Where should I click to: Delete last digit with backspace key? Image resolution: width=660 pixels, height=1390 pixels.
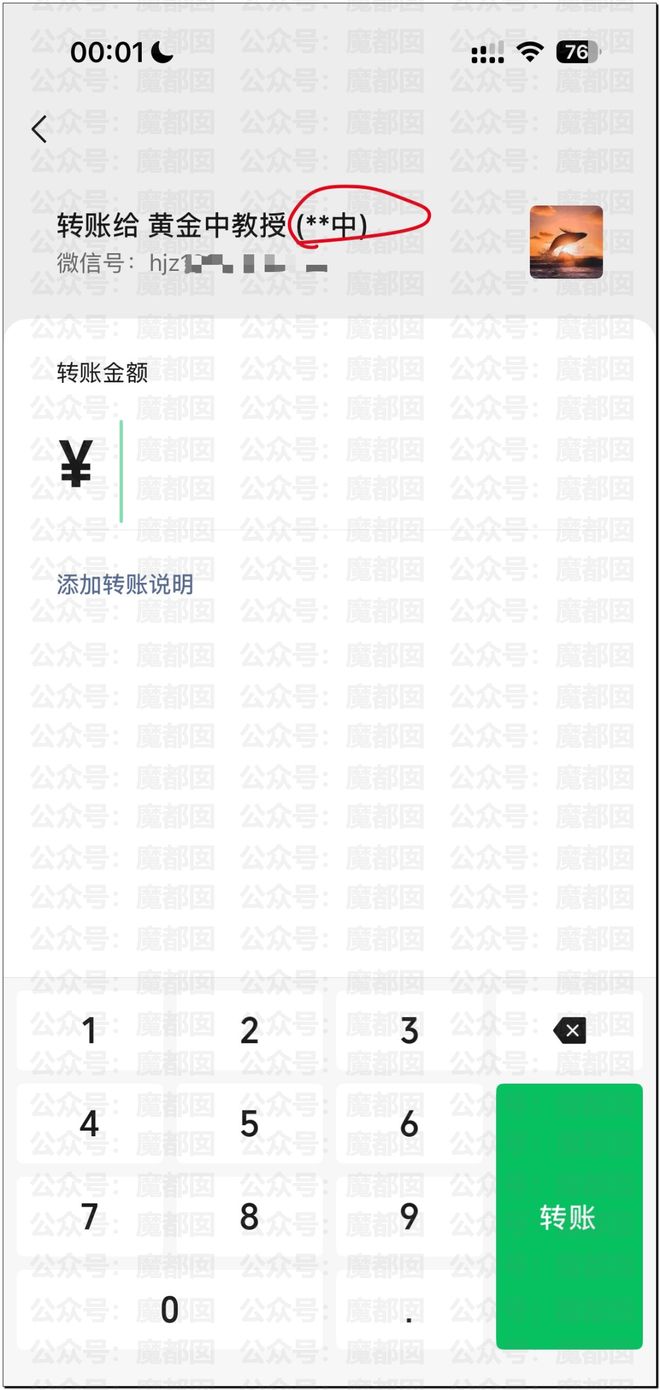[569, 1031]
